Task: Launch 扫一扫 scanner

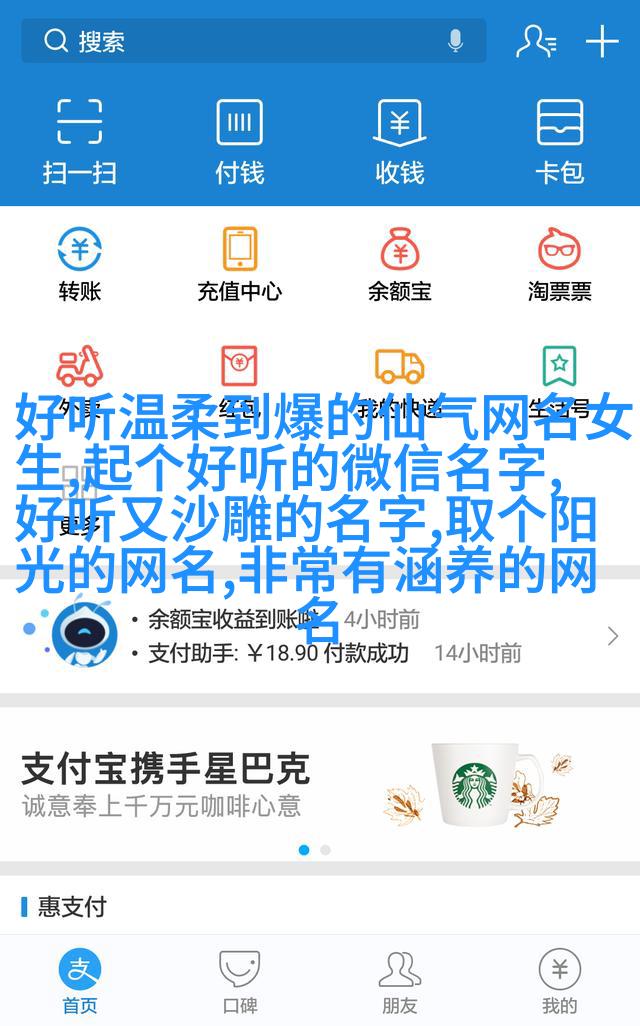Action: click(80, 140)
